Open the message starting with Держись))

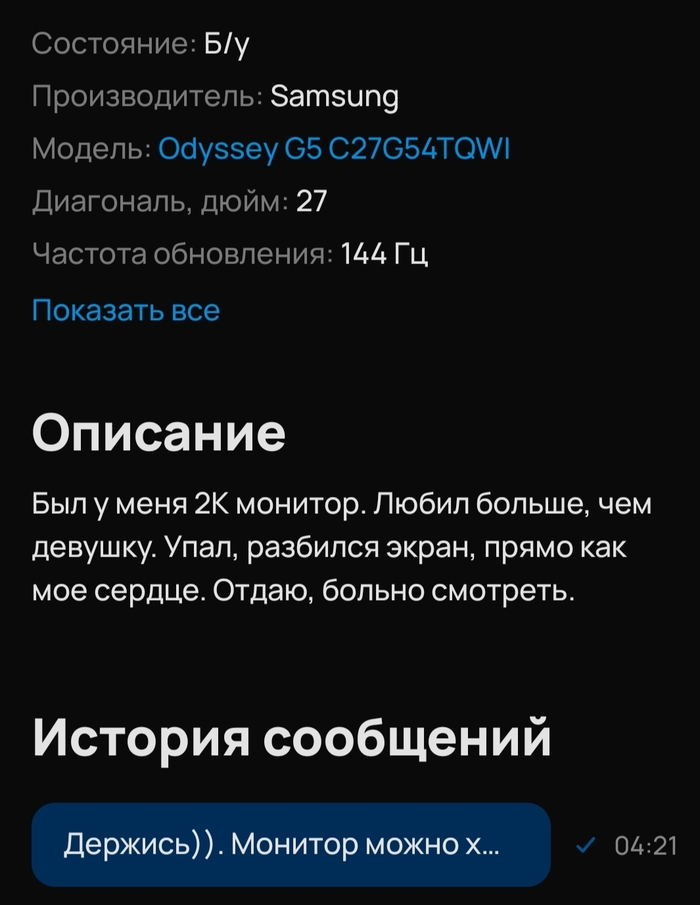click(x=291, y=845)
